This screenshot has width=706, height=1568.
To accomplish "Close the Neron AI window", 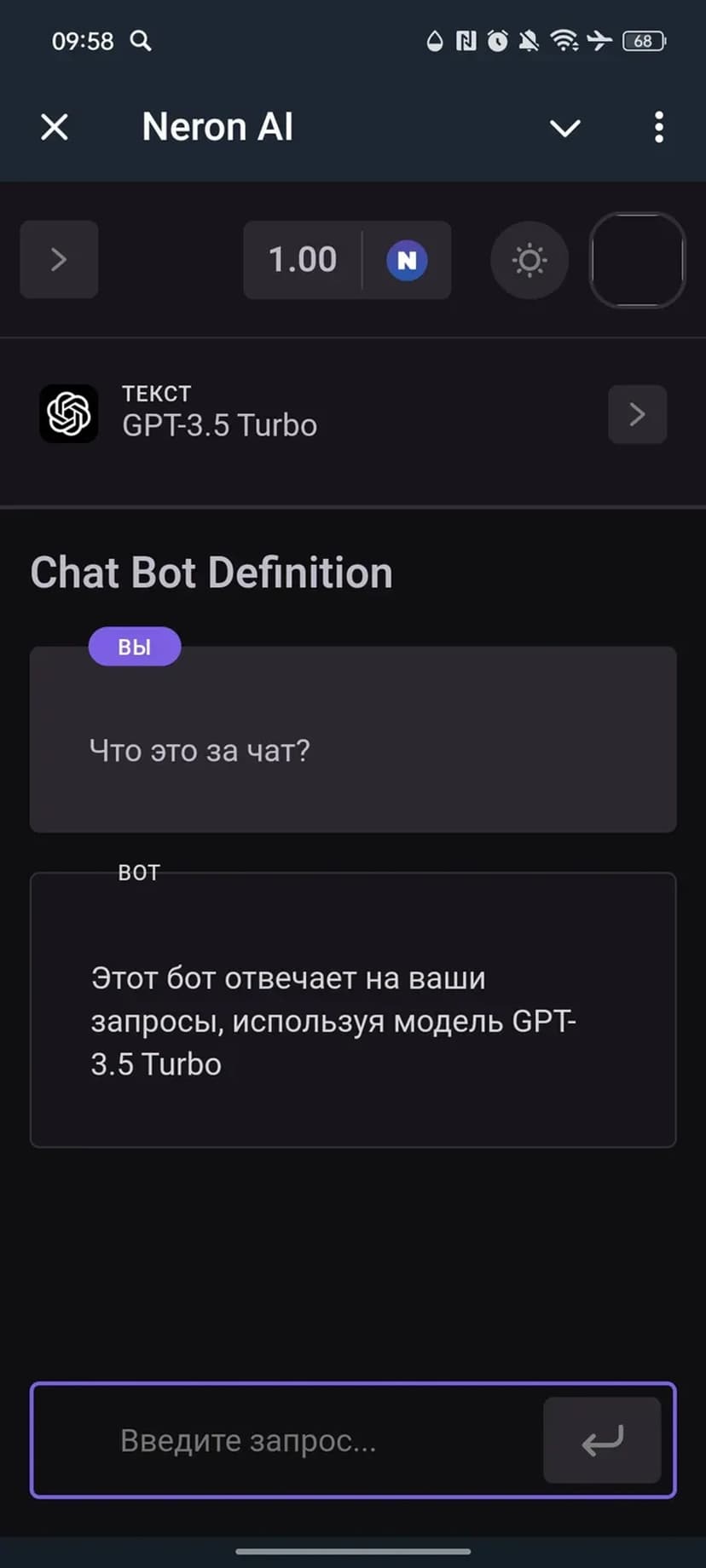I will (x=55, y=128).
